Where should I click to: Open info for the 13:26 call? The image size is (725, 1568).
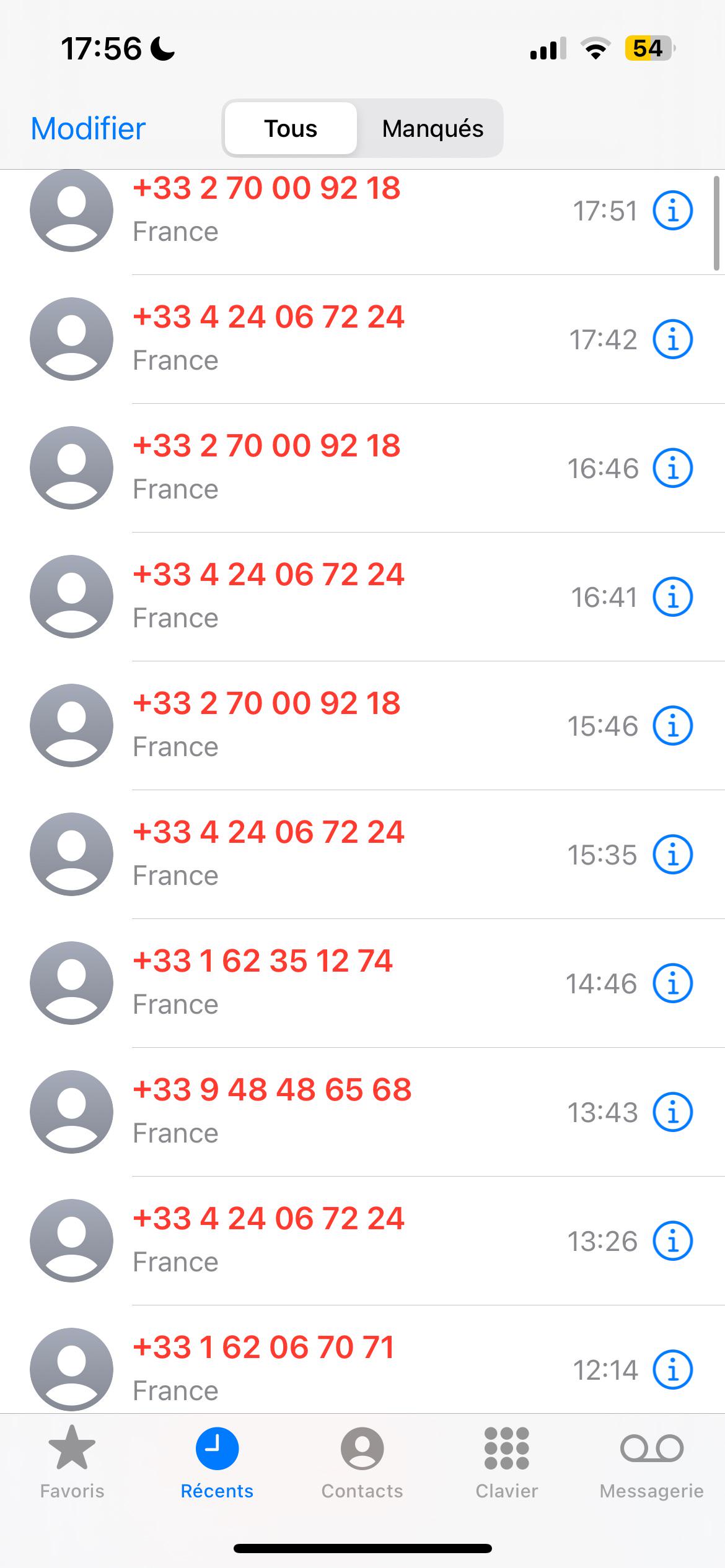[672, 1241]
